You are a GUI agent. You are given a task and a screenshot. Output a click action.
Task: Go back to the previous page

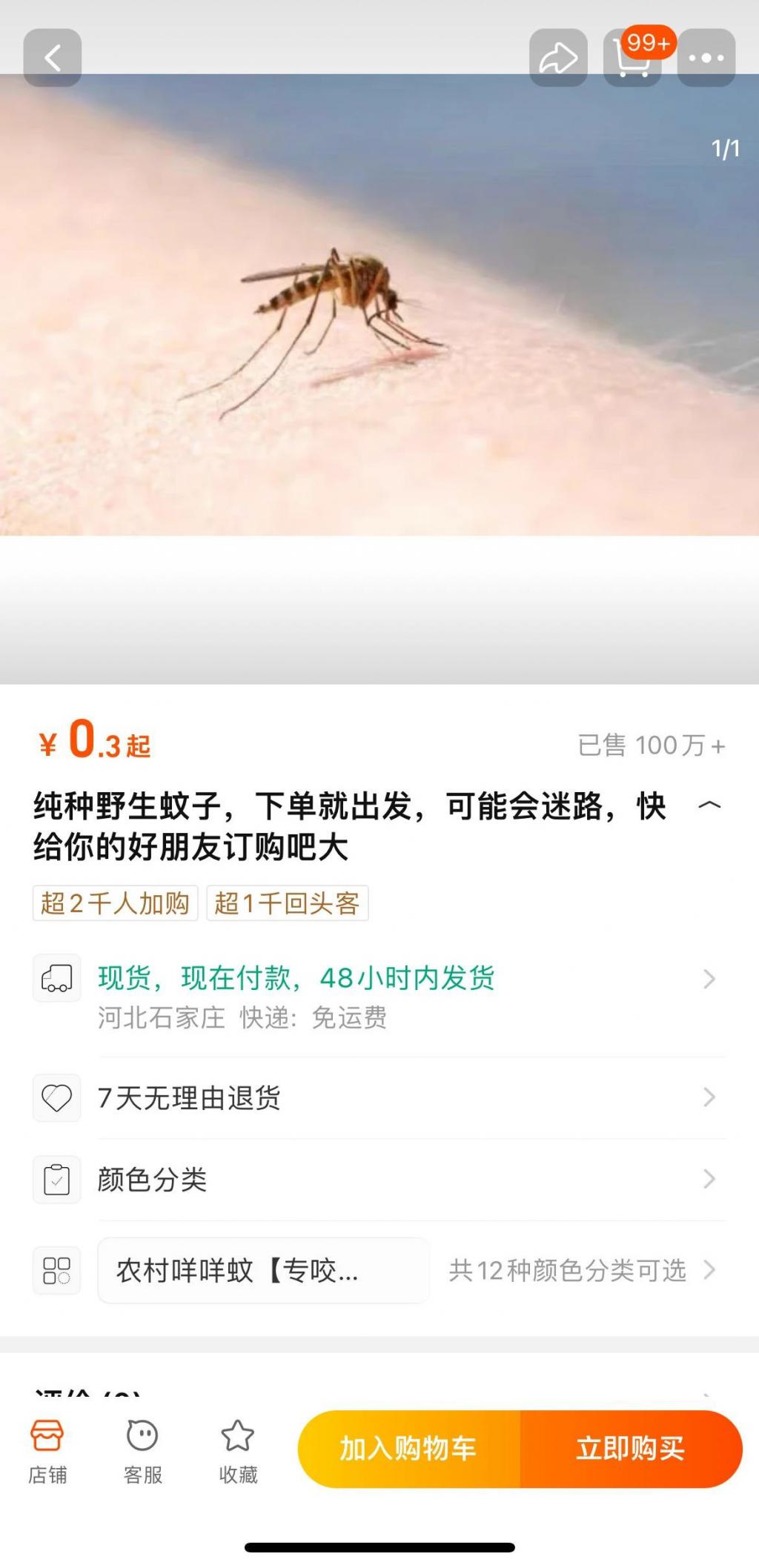pyautogui.click(x=52, y=58)
